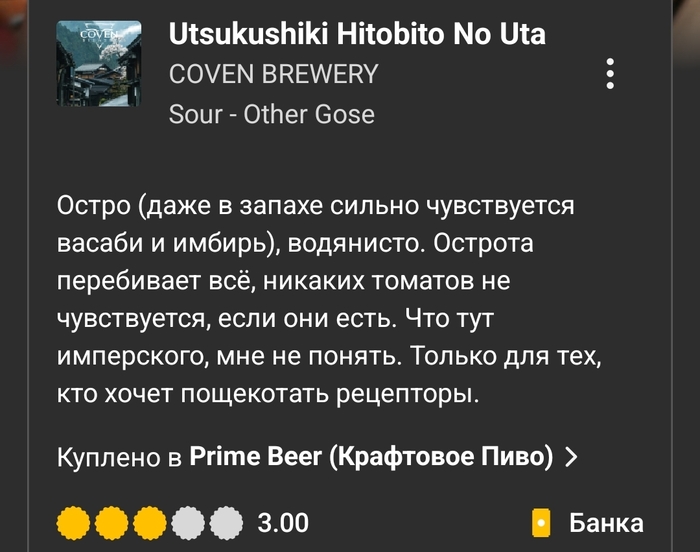Open the Utsukushiki Hitobito No Uta beer page
Viewport: 700px width, 552px height.
tap(357, 35)
